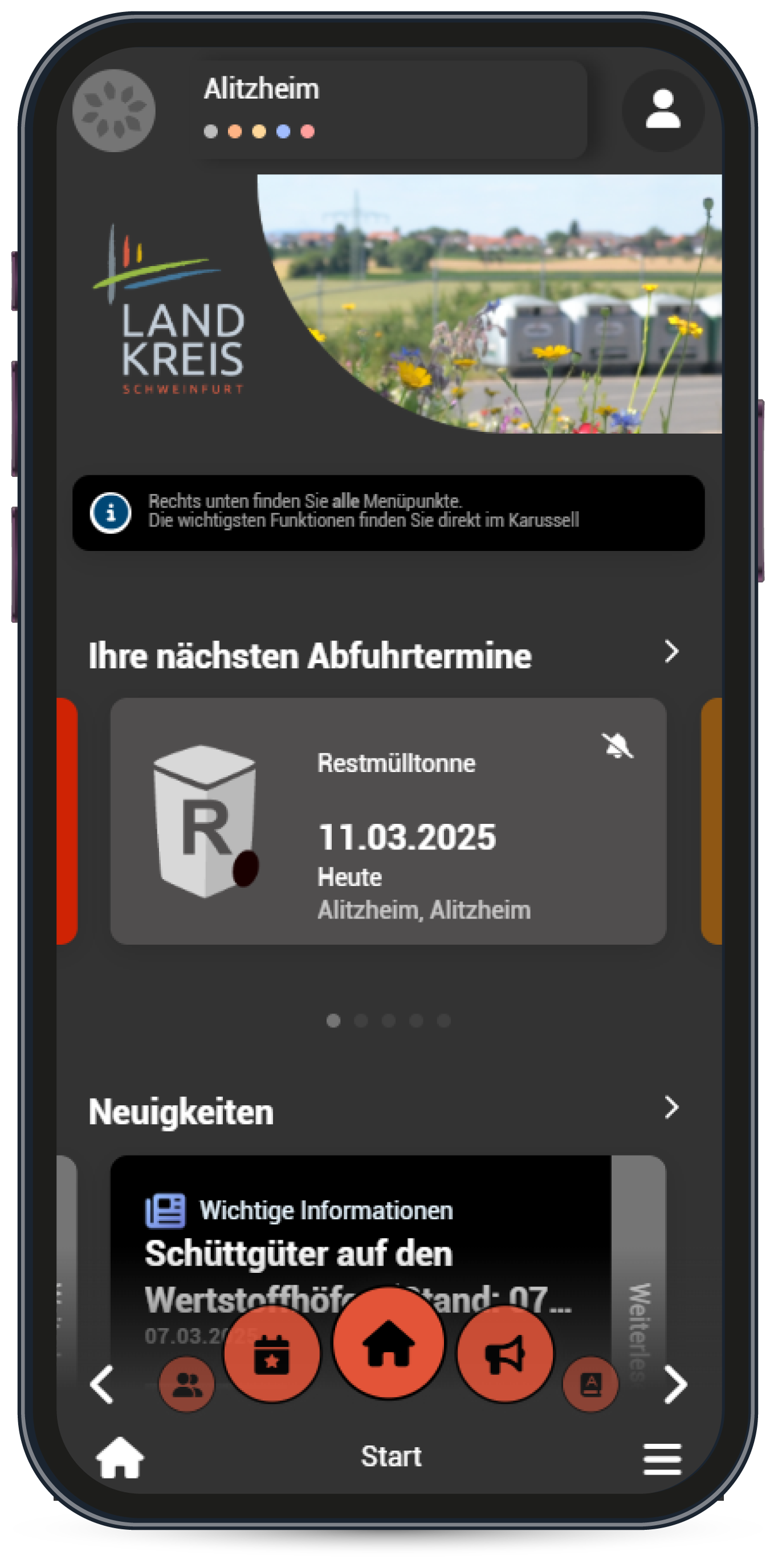Open the megaphone announcements button
This screenshot has width=774, height=1568.
tap(505, 1354)
